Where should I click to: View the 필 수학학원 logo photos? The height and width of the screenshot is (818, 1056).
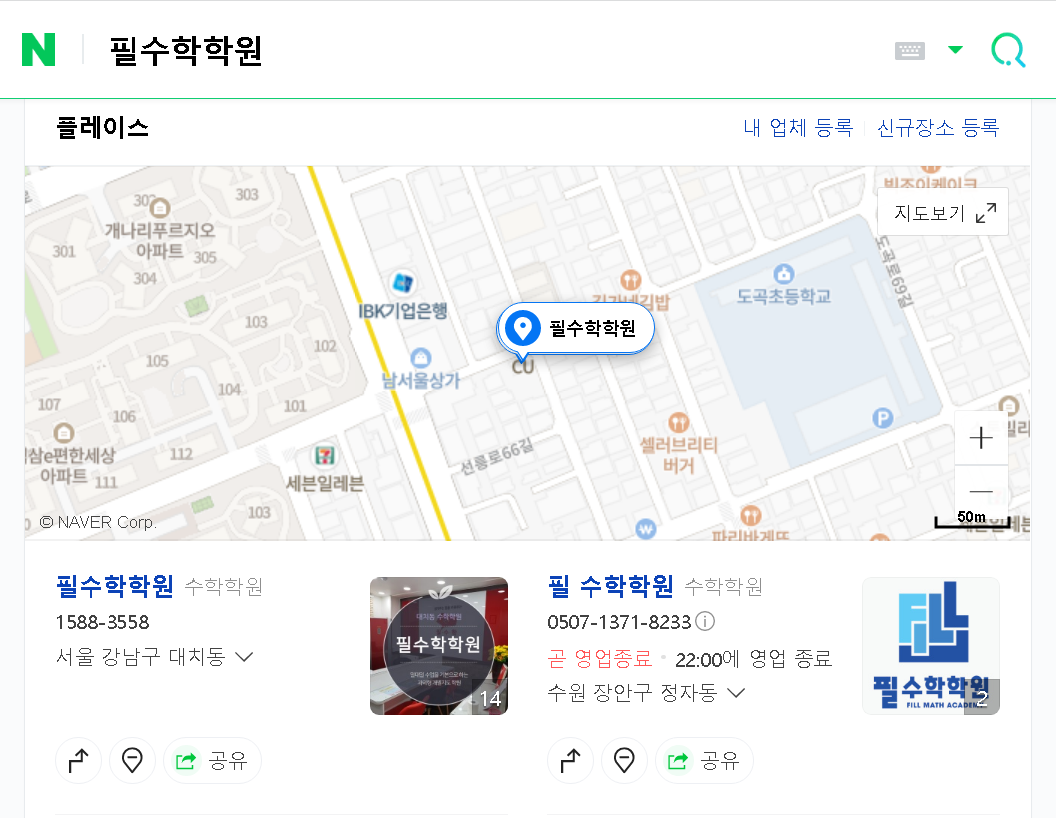click(930, 646)
